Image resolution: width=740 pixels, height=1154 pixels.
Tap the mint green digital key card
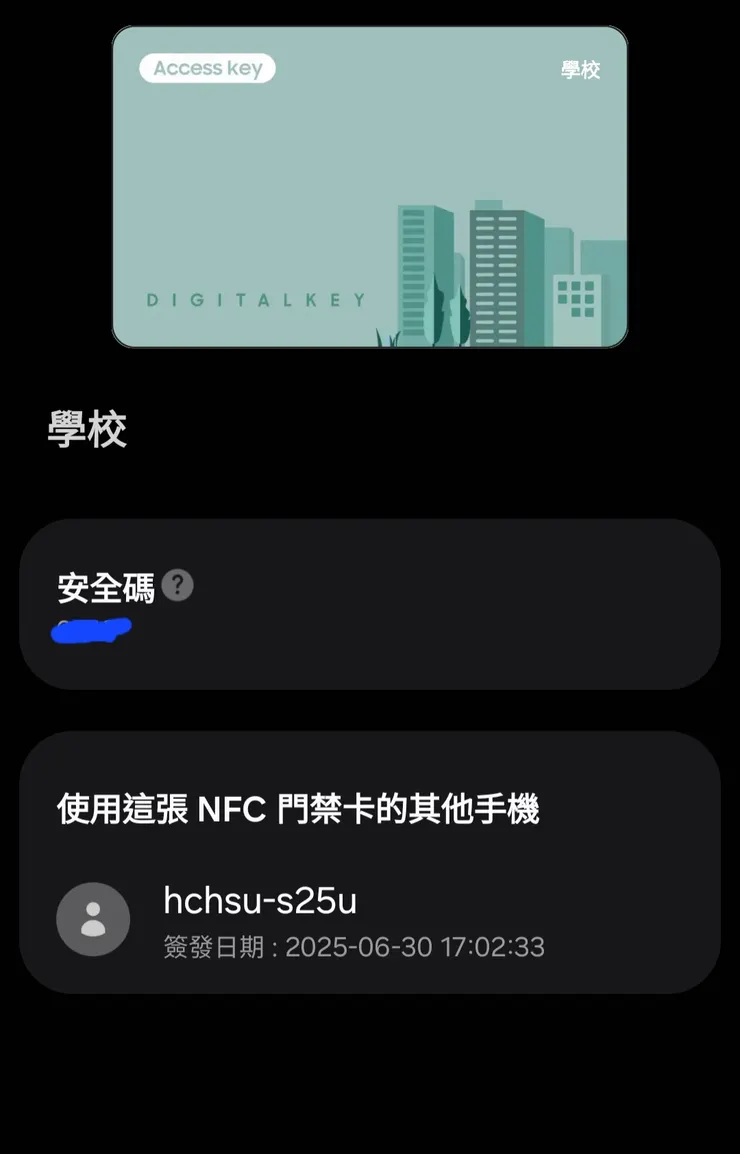click(370, 185)
